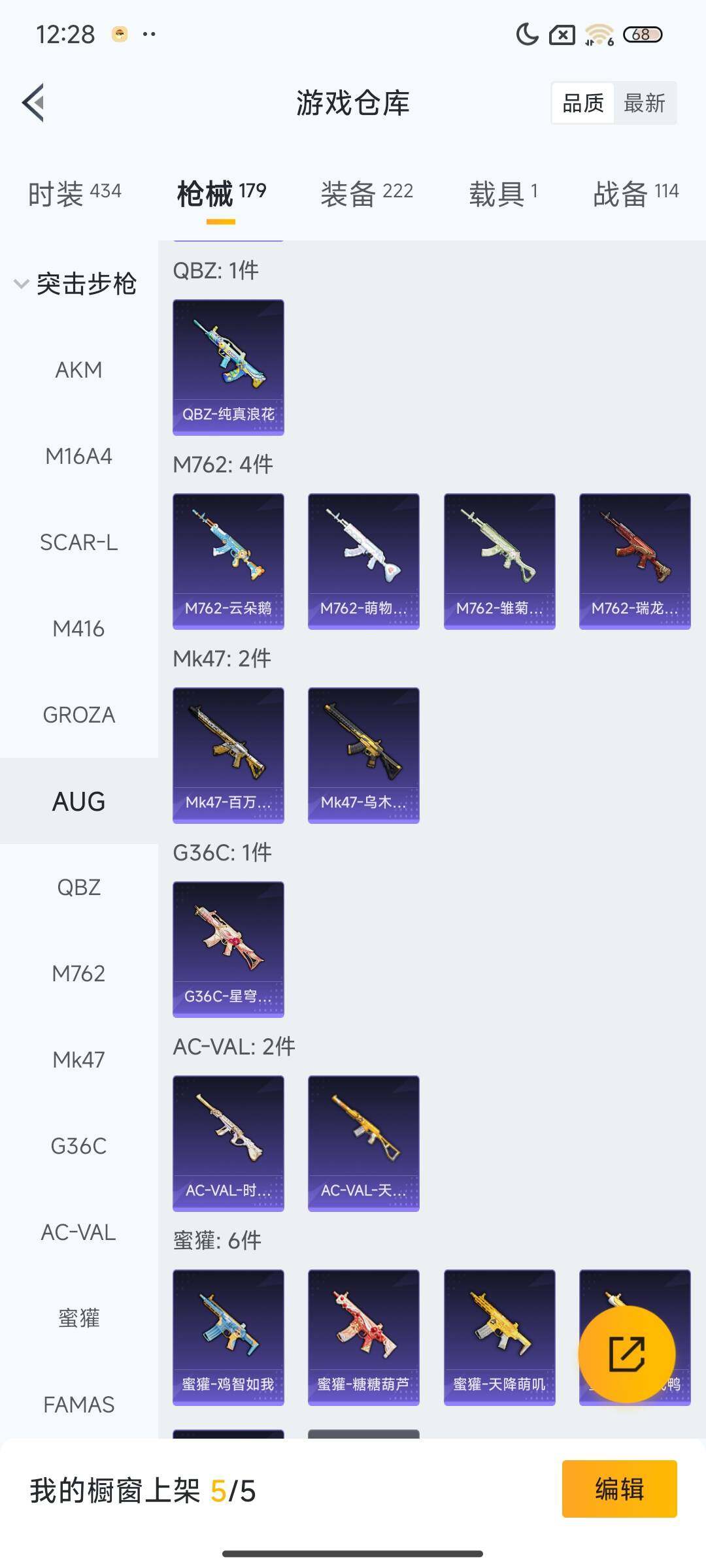Viewport: 706px width, 1568px height.
Task: Jump to the M416 weapon section
Action: pos(78,629)
